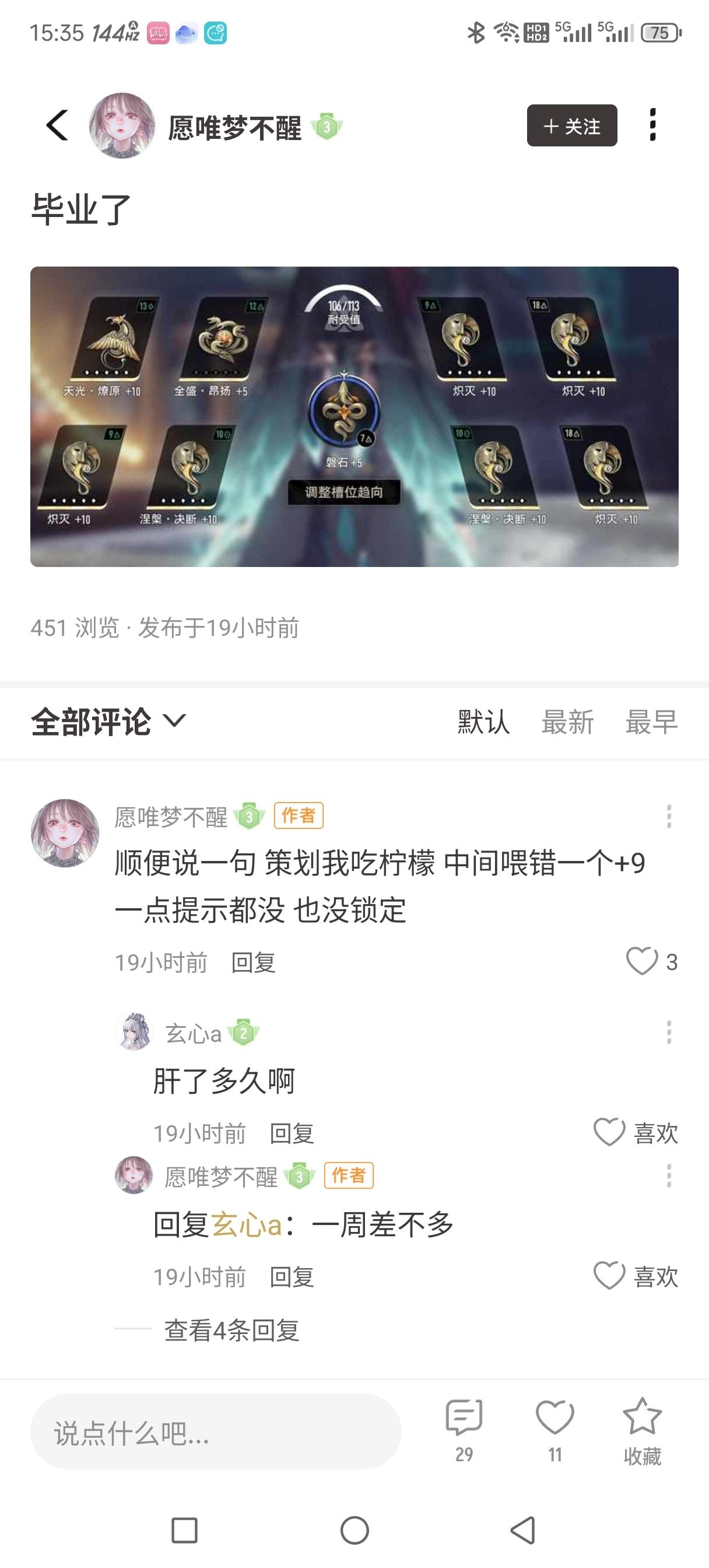Reply to 玄心a's comment 肝了多久啊
The image size is (709, 1568).
(x=292, y=1133)
